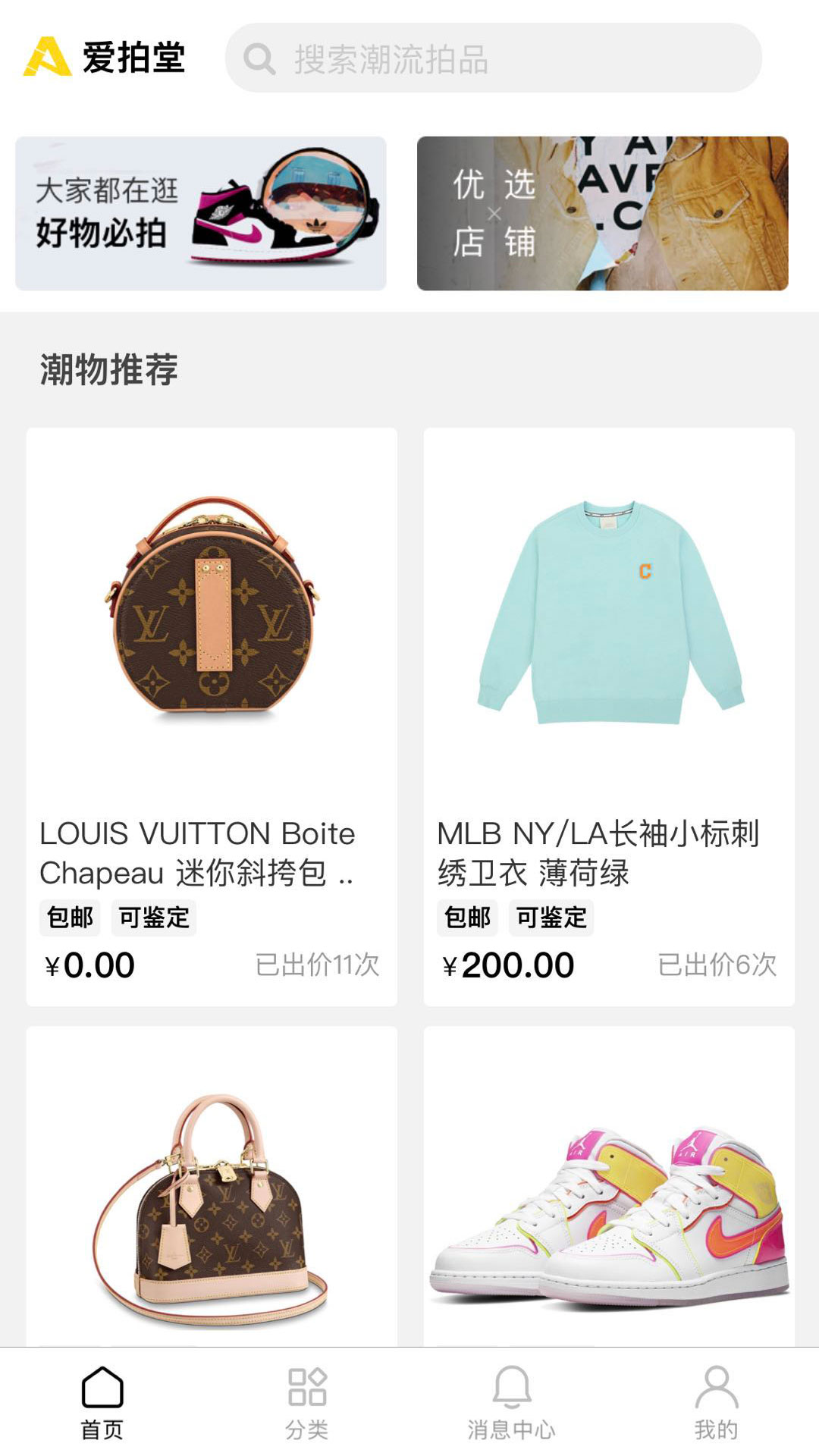Toggle 可鉴定 tag on the MLB sweatshirt

coord(551,918)
